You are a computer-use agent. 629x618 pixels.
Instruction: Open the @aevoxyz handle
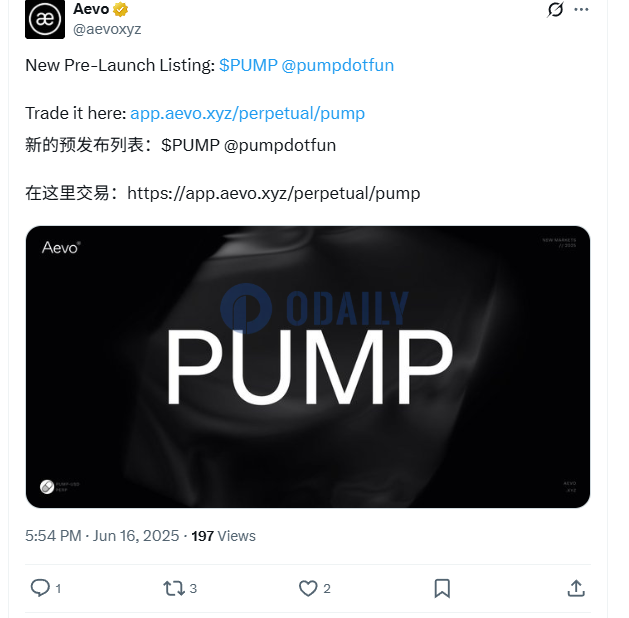107,30
